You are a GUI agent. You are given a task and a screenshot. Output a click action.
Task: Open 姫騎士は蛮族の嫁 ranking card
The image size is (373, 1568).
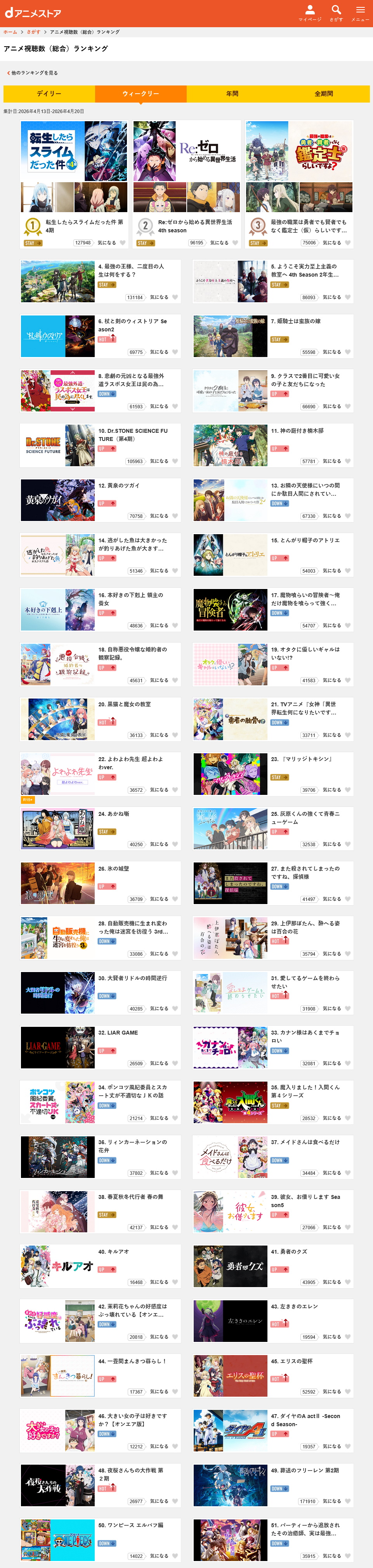coord(272,336)
